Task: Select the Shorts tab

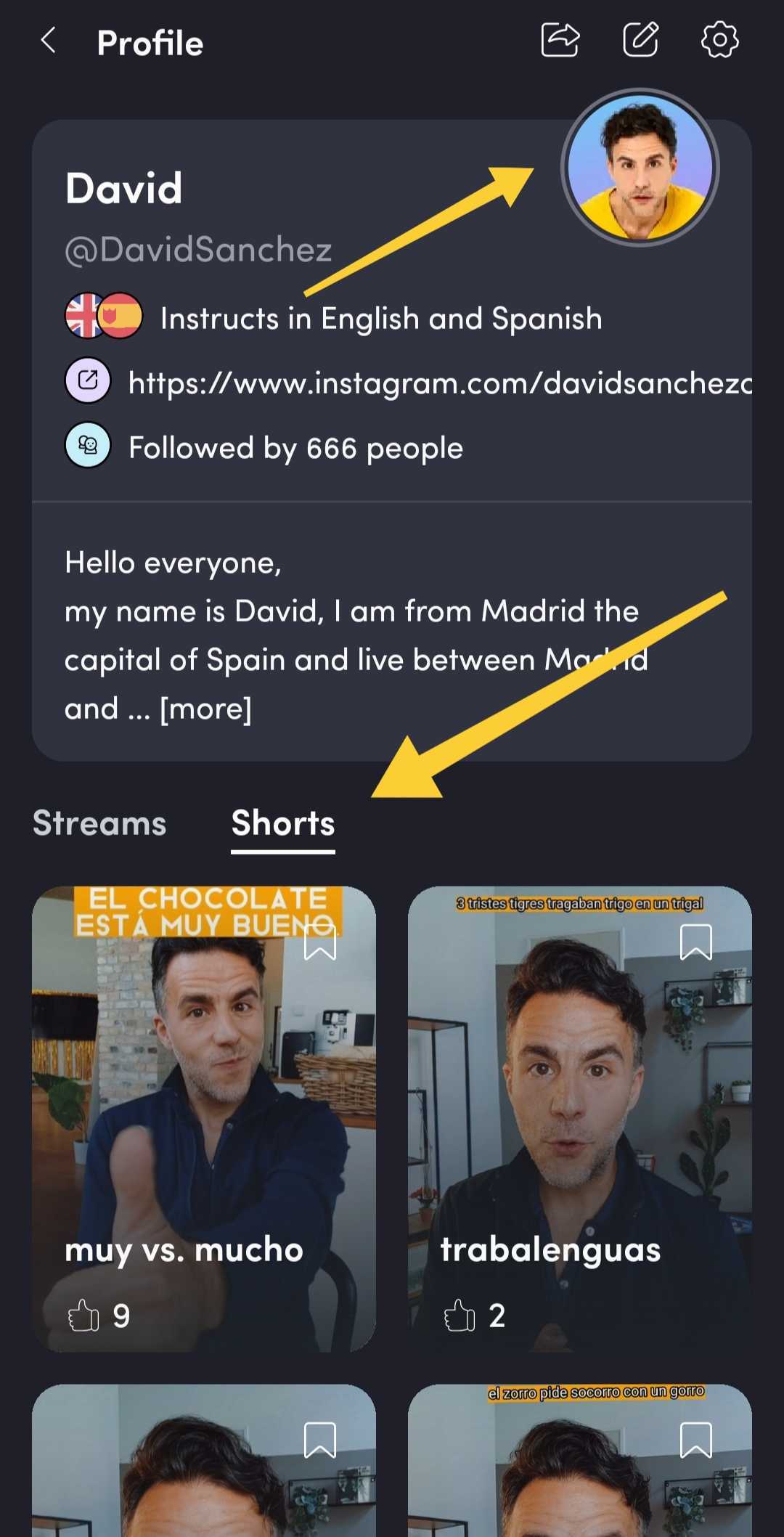Action: point(283,823)
